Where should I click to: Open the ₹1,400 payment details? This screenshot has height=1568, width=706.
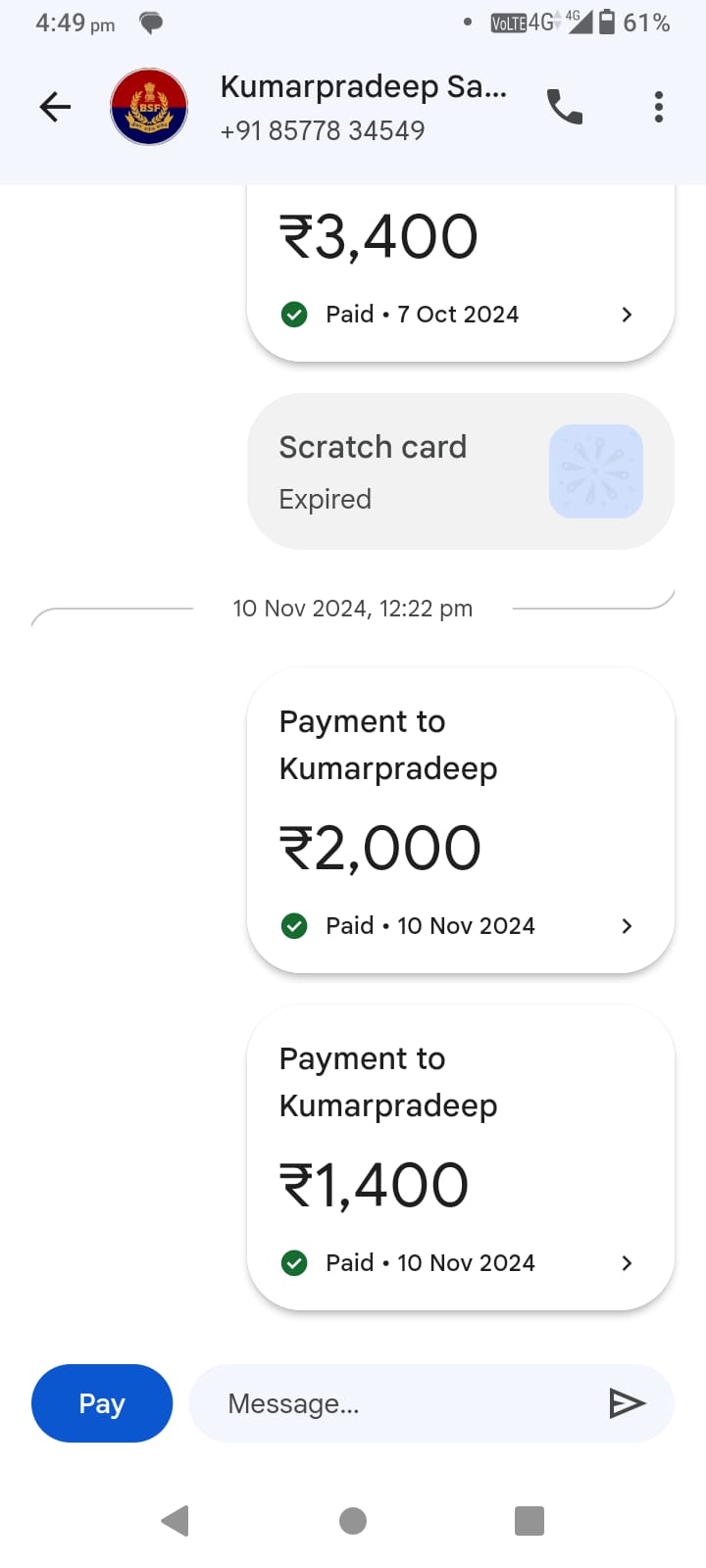pos(460,1157)
